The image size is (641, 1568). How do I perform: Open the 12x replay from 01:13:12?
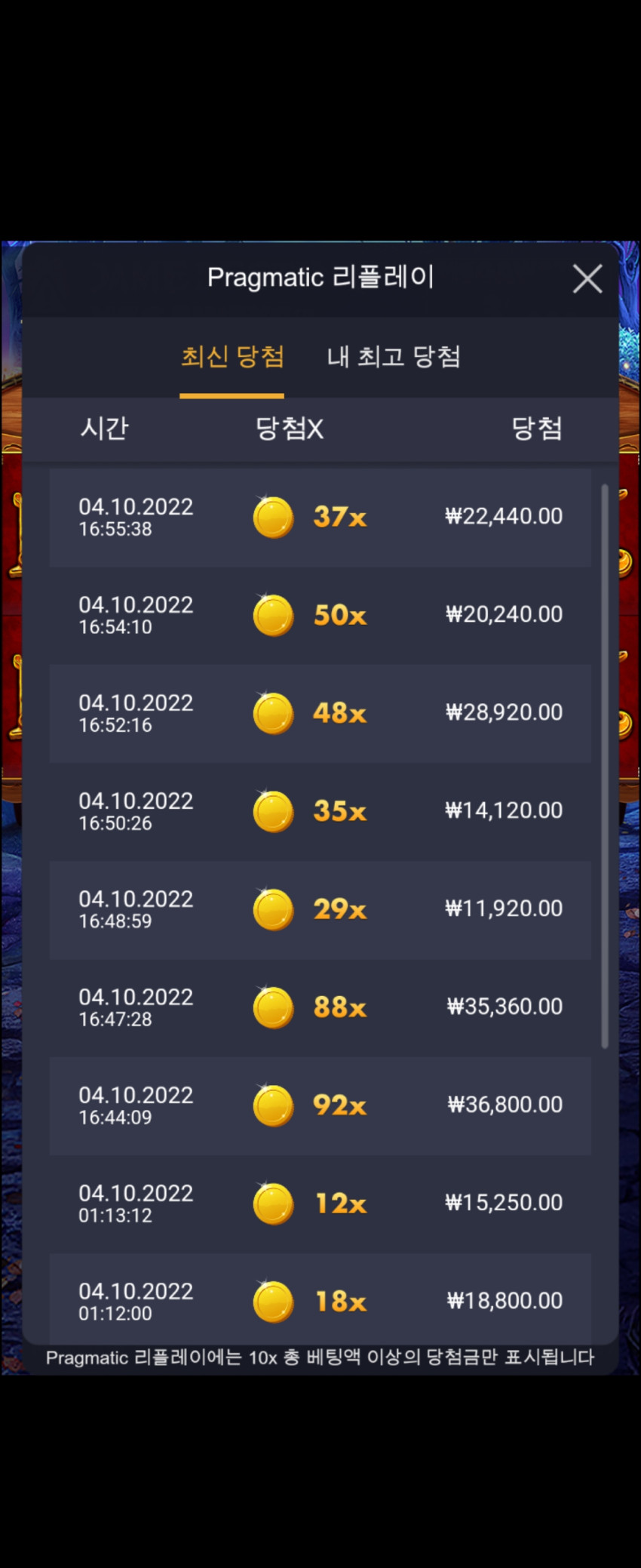320,1204
